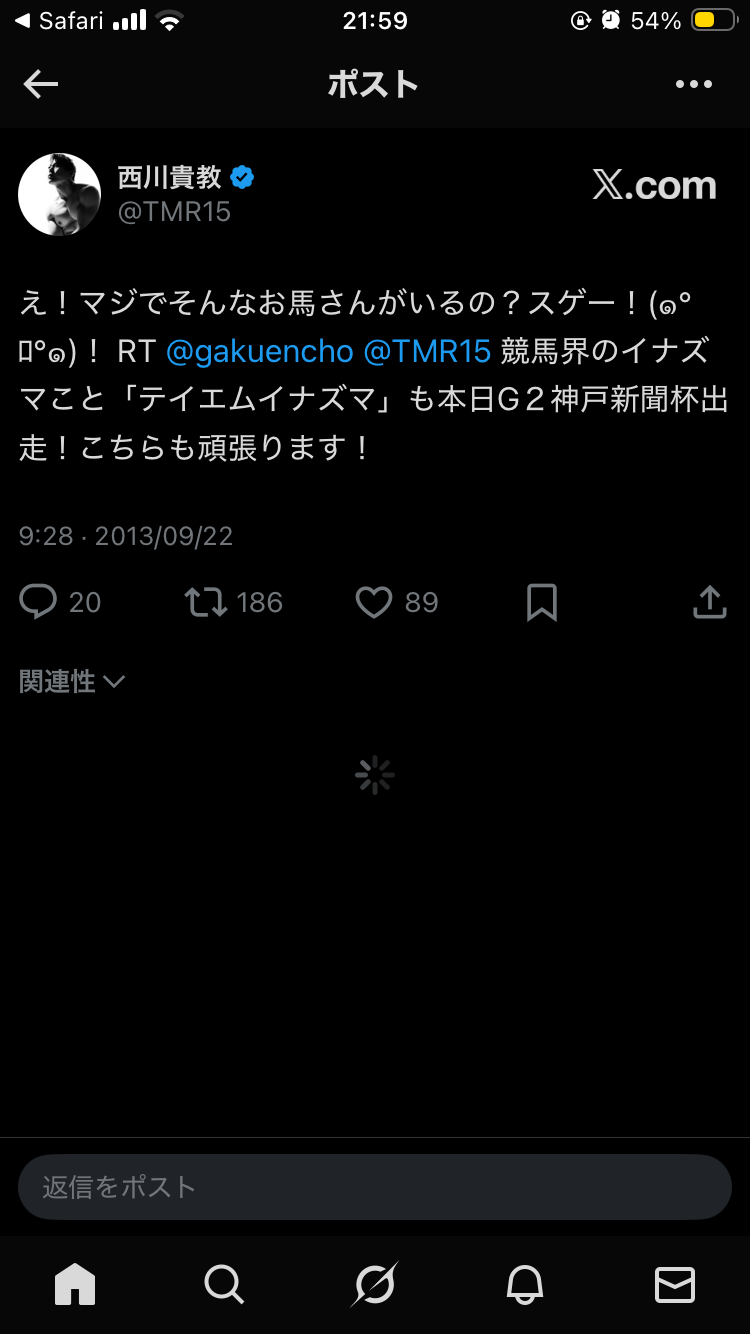Like the post with the heart icon
This screenshot has height=1334, width=750.
click(x=374, y=602)
